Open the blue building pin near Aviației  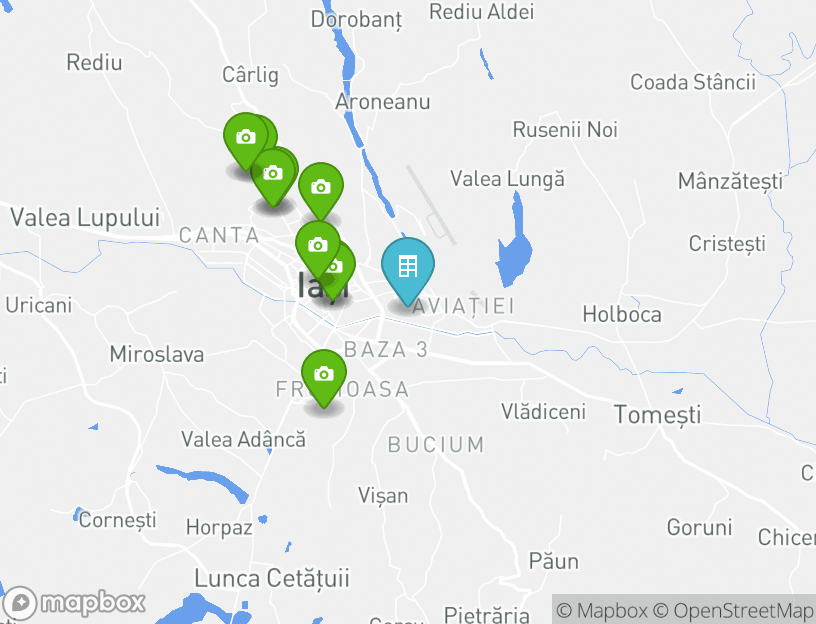(408, 268)
